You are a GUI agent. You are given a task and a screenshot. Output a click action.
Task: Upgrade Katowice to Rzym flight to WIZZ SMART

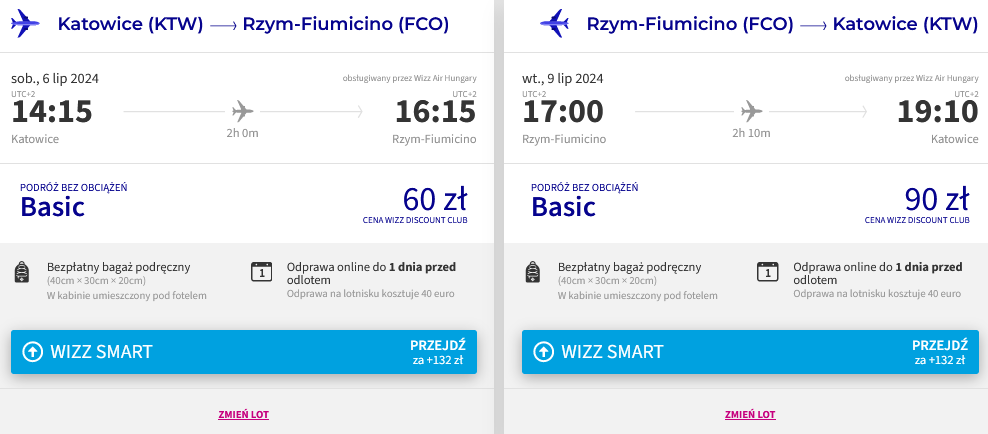243,352
